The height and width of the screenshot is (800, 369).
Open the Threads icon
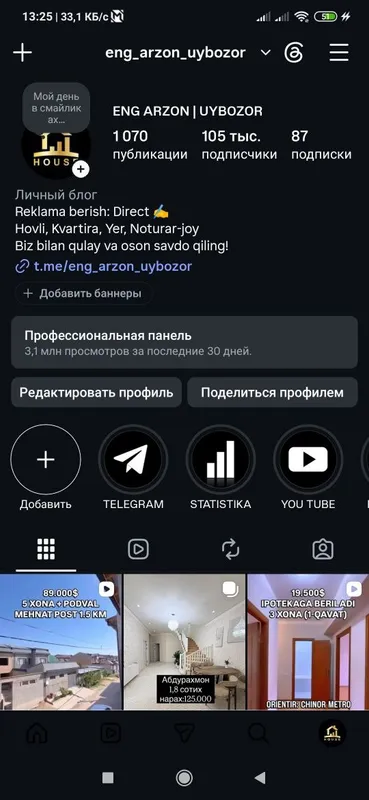click(293, 53)
